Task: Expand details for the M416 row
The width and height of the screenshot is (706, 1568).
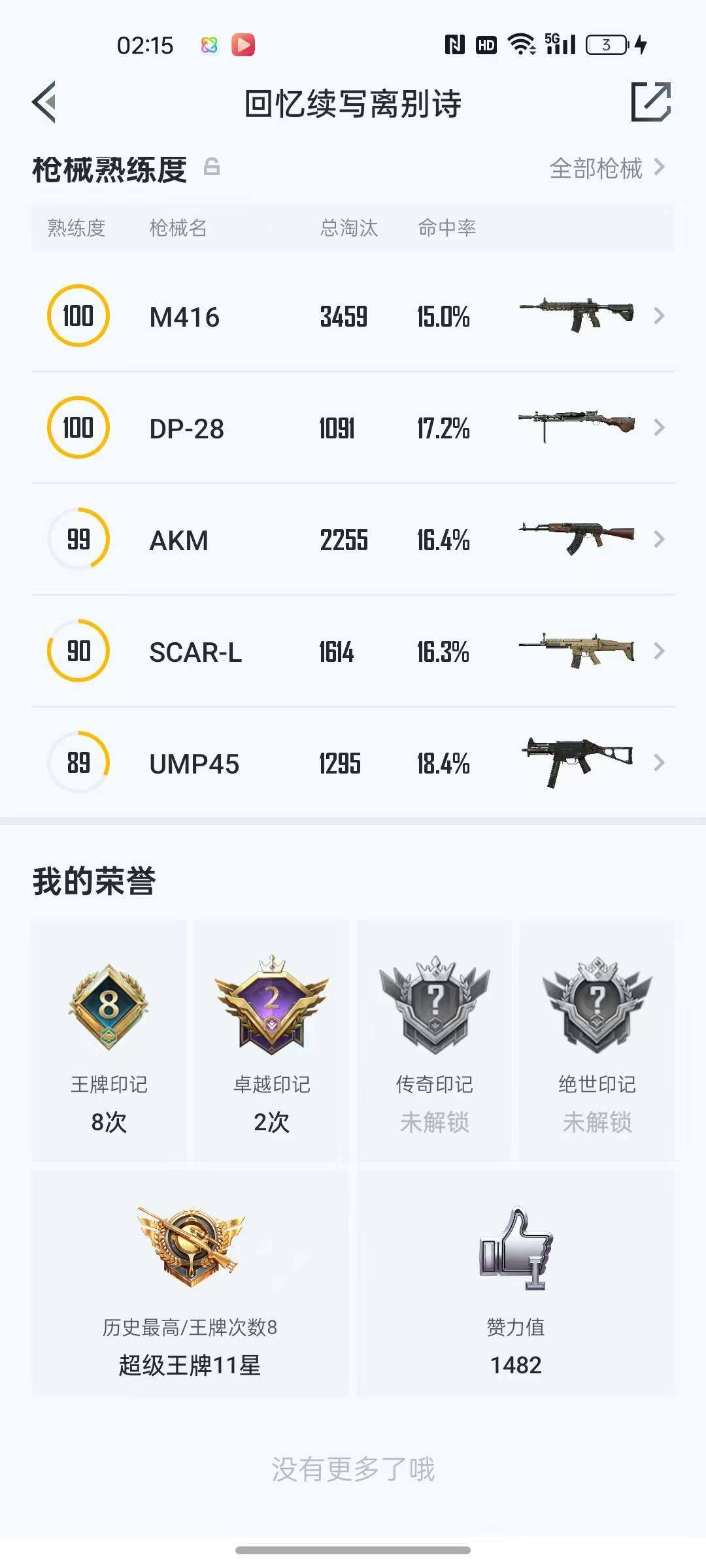Action: tap(660, 316)
